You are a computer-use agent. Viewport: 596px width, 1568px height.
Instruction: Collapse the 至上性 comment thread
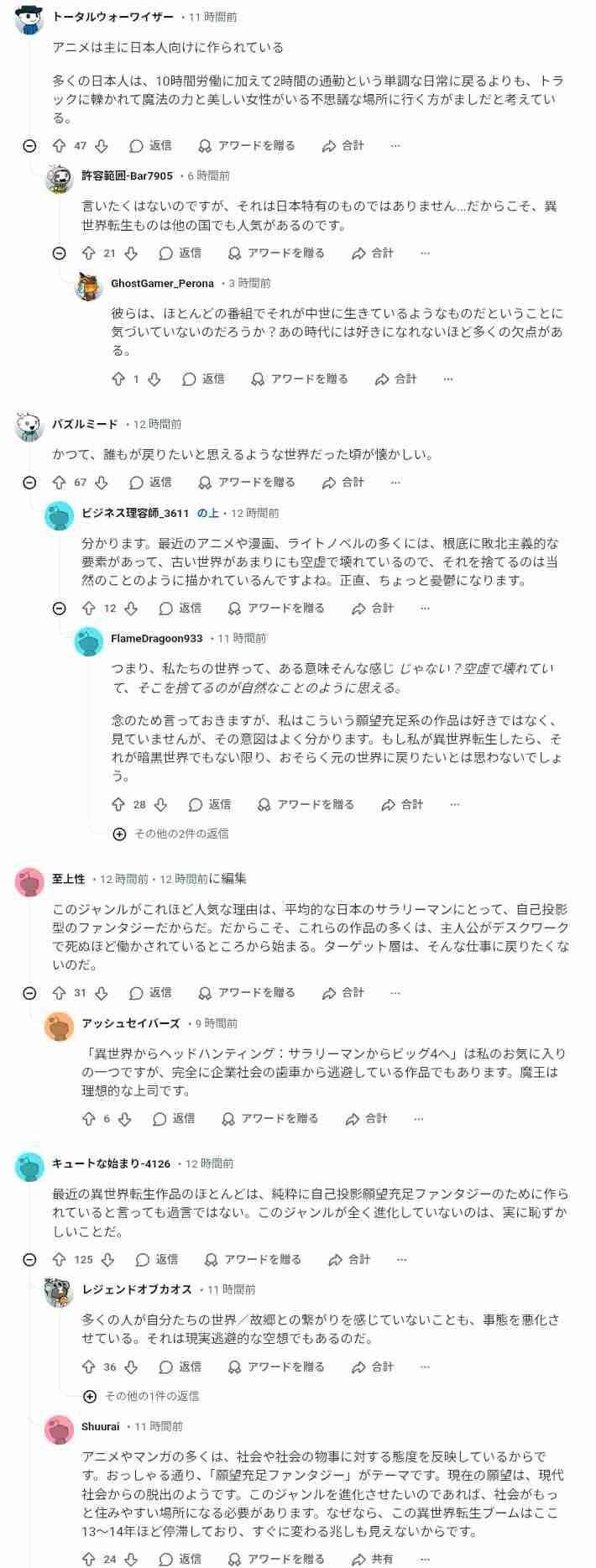[x=29, y=993]
